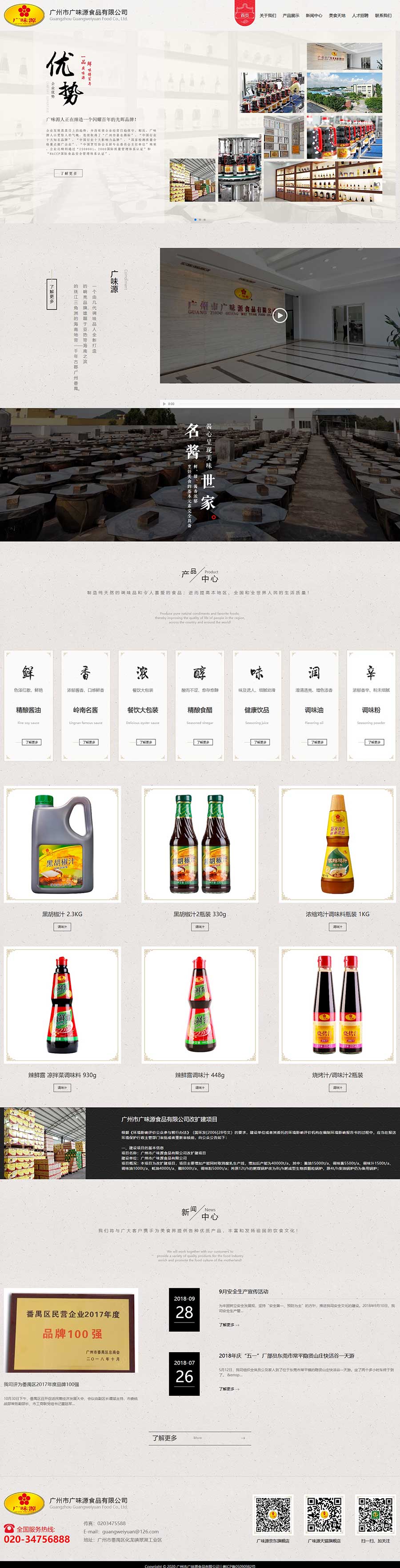Play the company video
400x1568 pixels.
coord(279,314)
